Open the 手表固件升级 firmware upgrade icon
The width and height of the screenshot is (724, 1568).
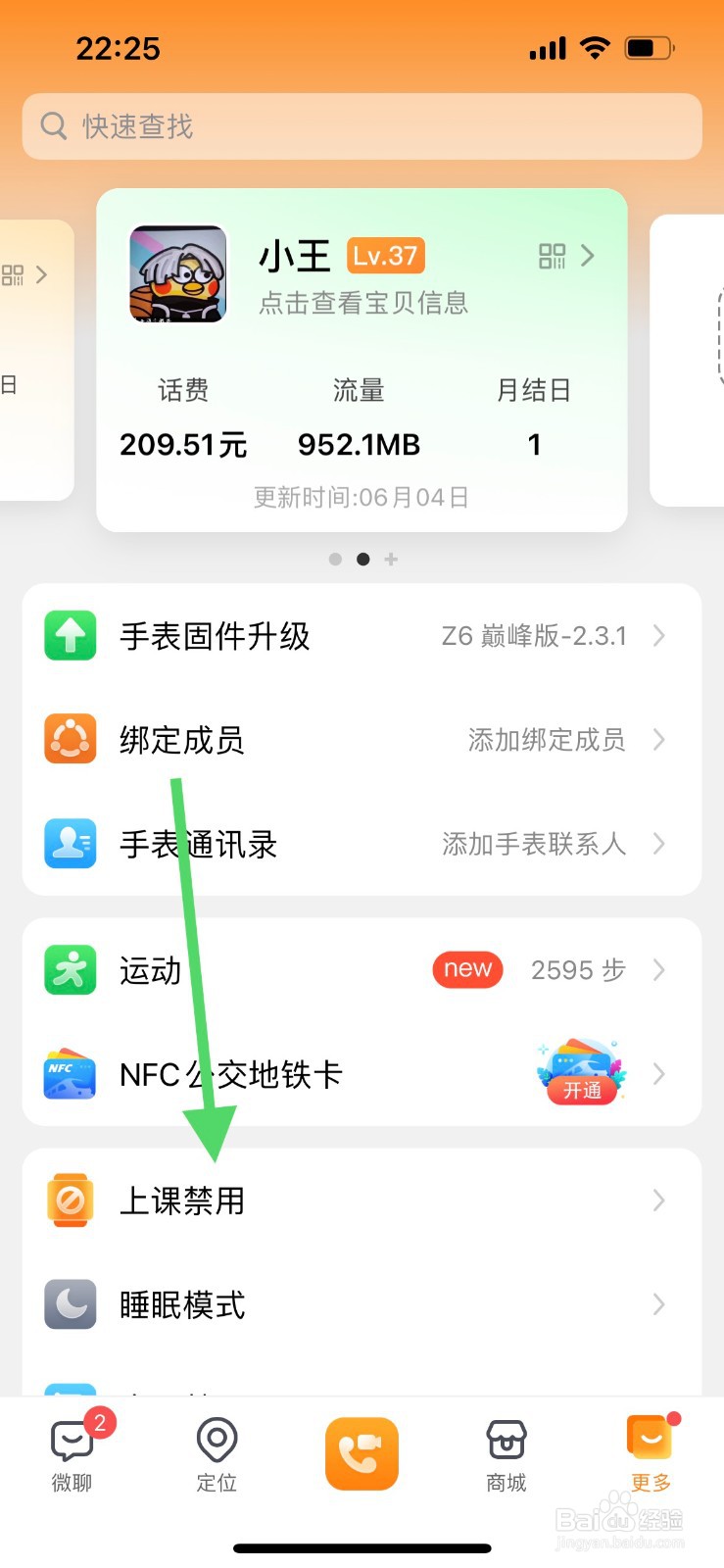coord(69,635)
